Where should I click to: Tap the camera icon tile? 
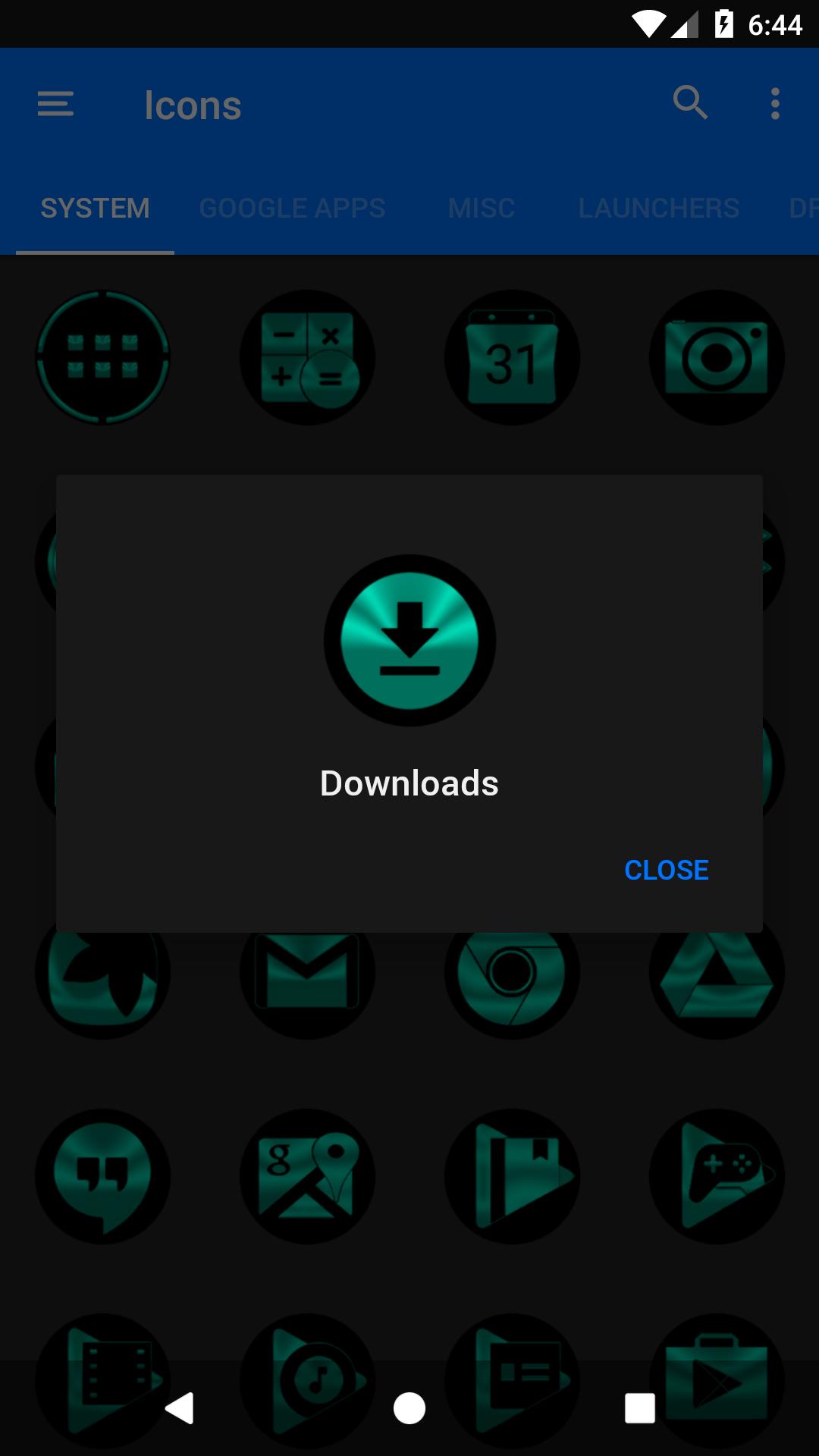coord(717,357)
